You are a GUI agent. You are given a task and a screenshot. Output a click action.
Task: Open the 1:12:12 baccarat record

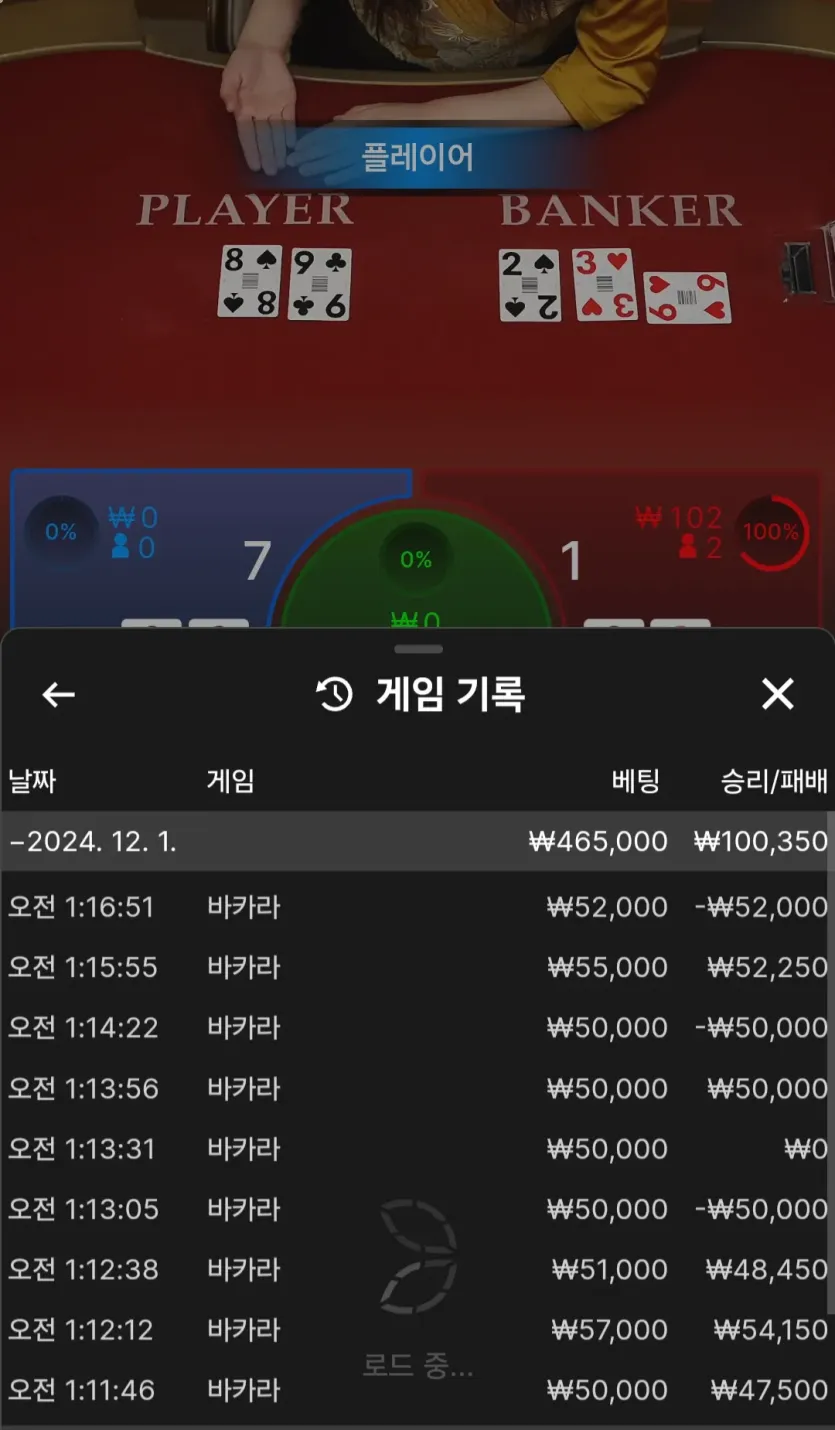tap(415, 1330)
